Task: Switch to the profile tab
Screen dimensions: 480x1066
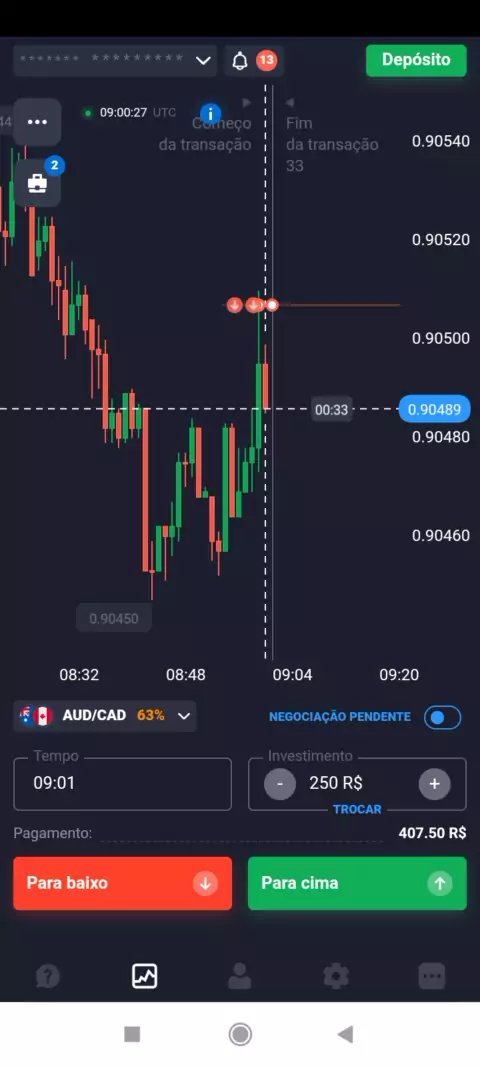Action: pyautogui.click(x=239, y=976)
